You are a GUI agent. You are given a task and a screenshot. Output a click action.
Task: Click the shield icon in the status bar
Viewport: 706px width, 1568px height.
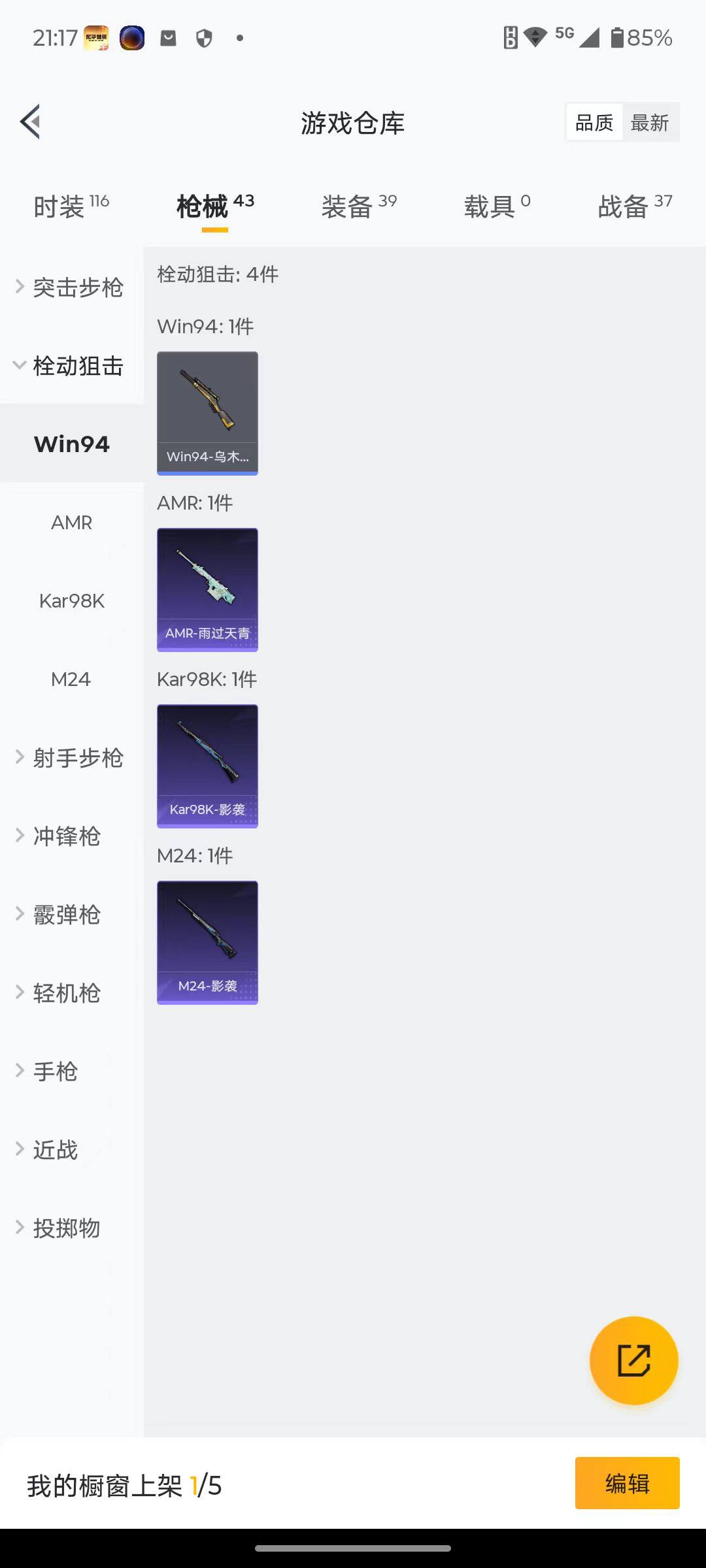205,39
